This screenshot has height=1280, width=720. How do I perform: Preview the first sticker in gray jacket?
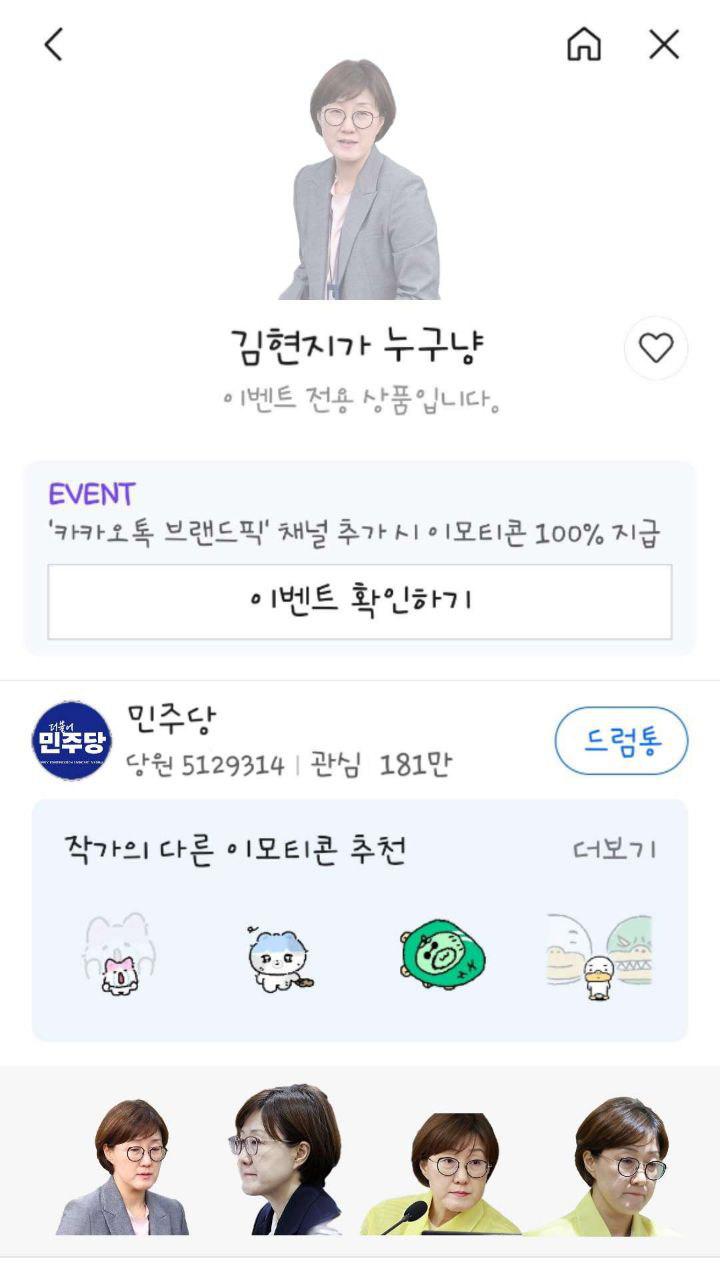pyautogui.click(x=124, y=1167)
